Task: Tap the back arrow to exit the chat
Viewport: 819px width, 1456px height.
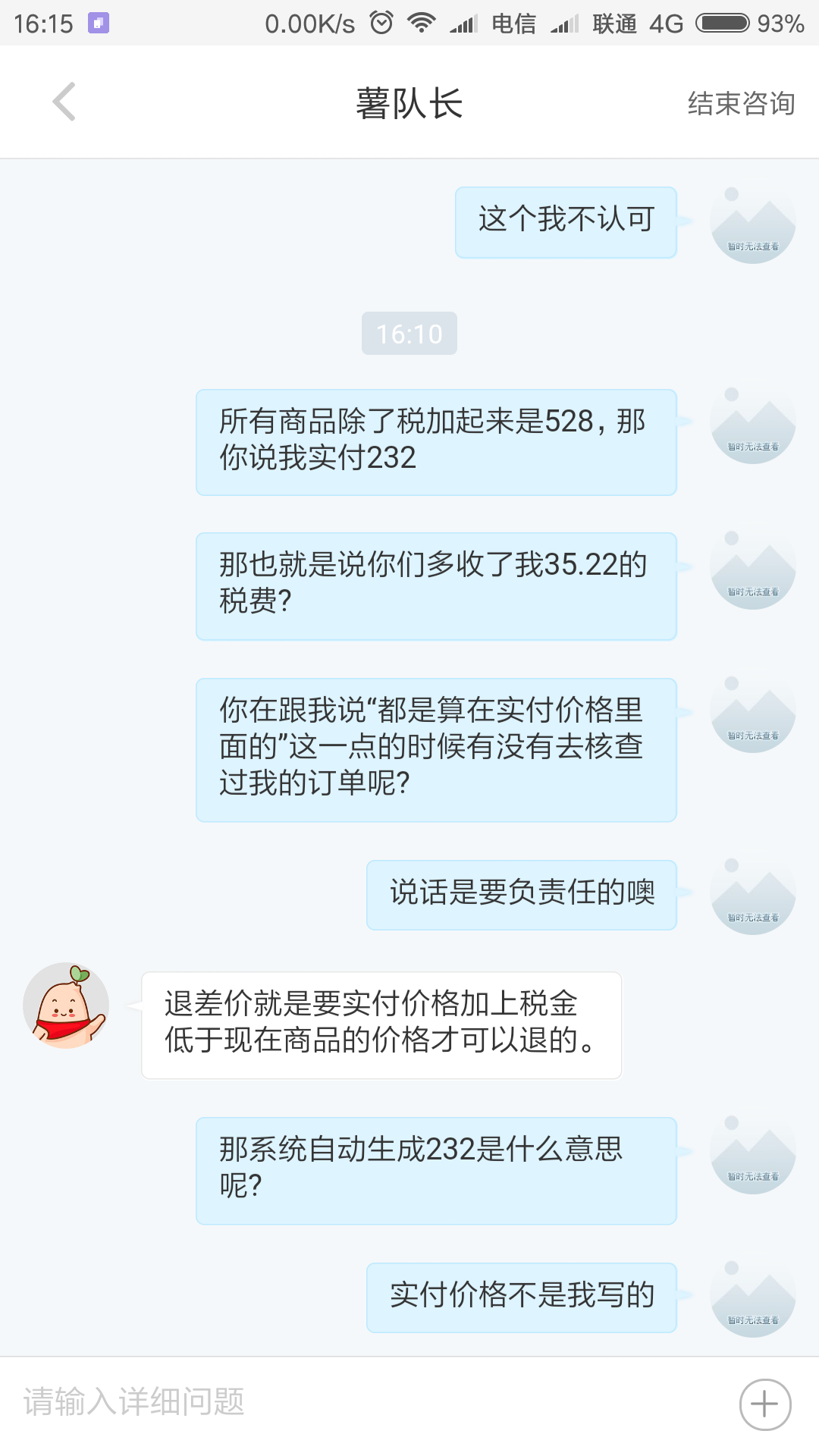Action: click(64, 102)
